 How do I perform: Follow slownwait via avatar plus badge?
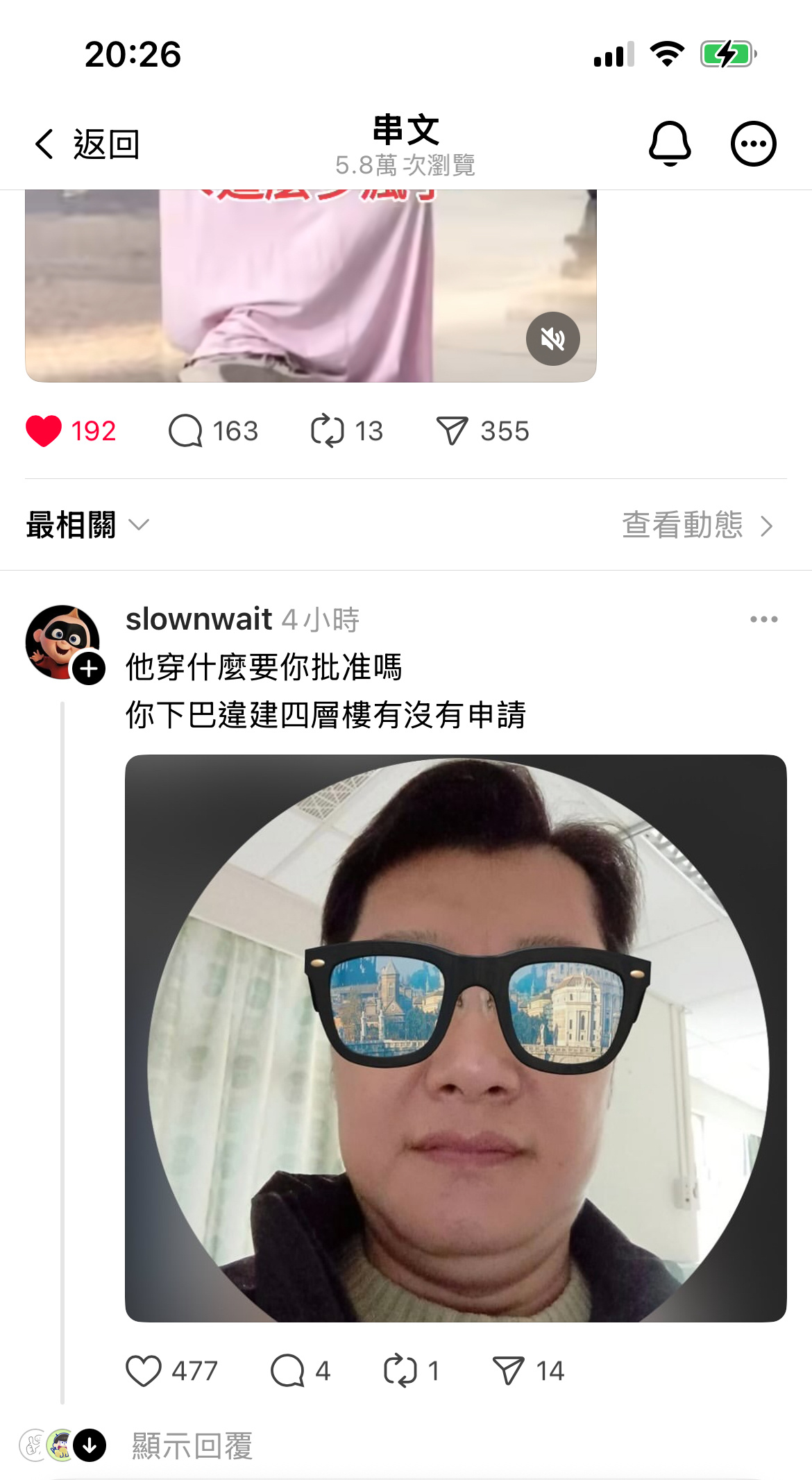(x=90, y=668)
